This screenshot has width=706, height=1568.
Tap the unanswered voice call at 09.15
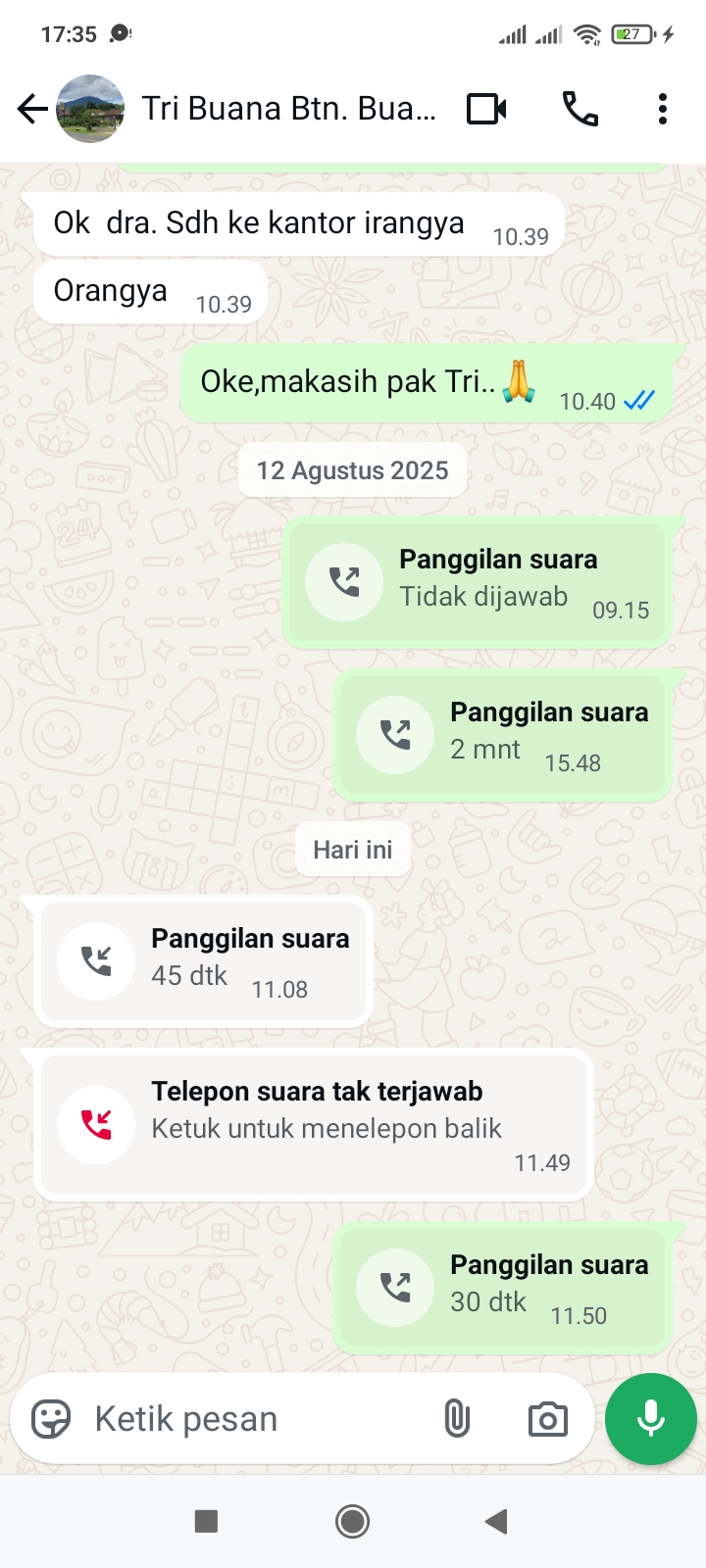click(478, 583)
